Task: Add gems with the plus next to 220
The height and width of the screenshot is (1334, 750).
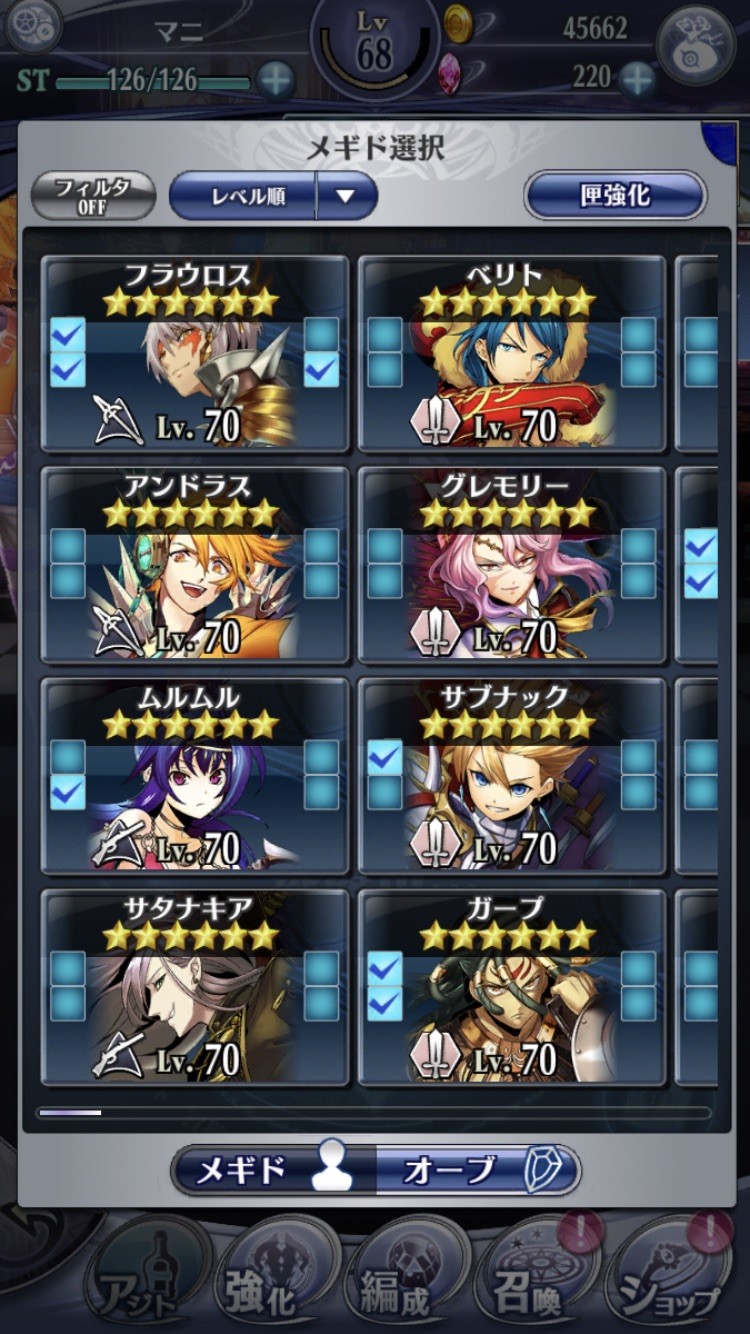Action: 637,79
